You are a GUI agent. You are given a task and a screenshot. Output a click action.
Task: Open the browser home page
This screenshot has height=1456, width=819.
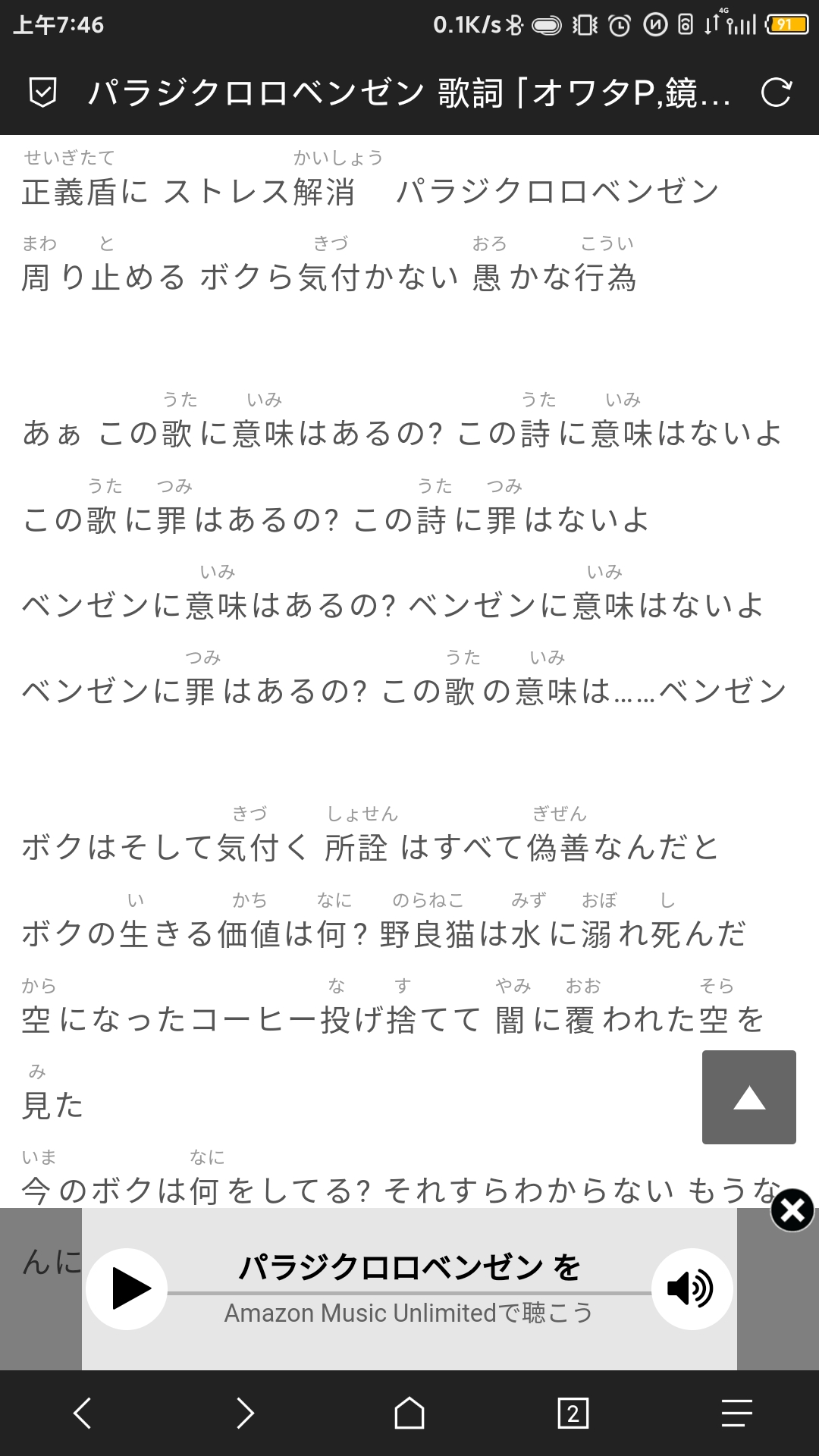[409, 1414]
